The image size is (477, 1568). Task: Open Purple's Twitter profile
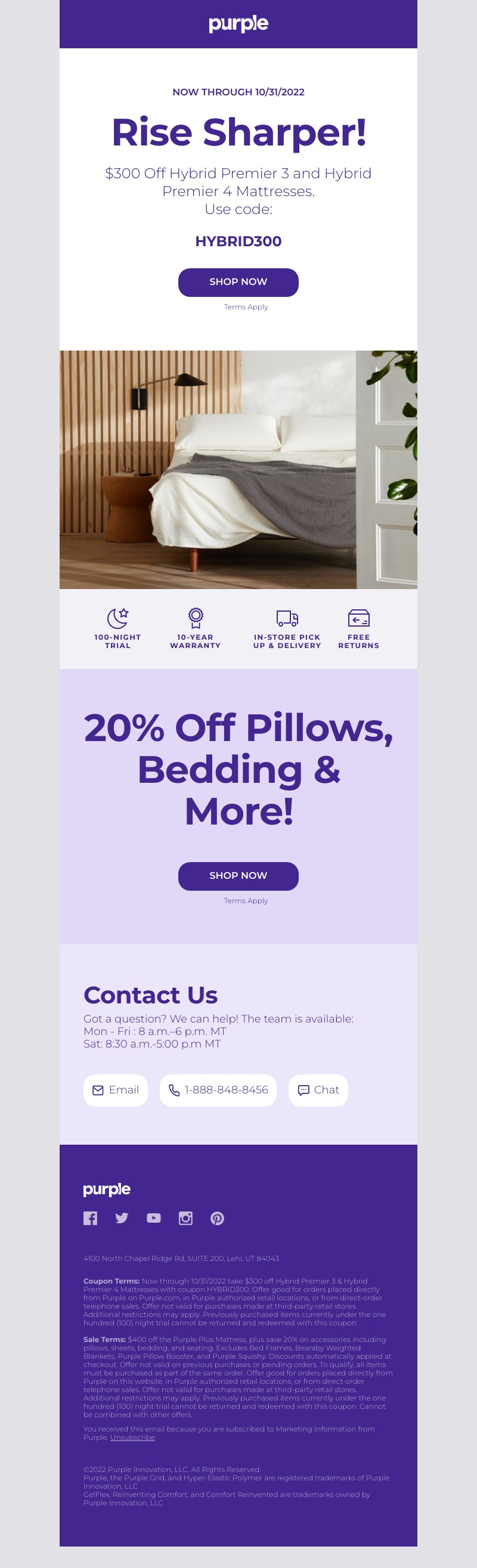[122, 1218]
